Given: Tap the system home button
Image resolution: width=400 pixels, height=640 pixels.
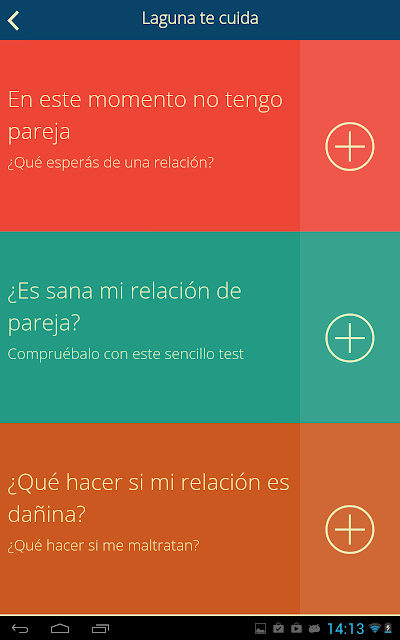Looking at the screenshot, I should click(x=60, y=628).
